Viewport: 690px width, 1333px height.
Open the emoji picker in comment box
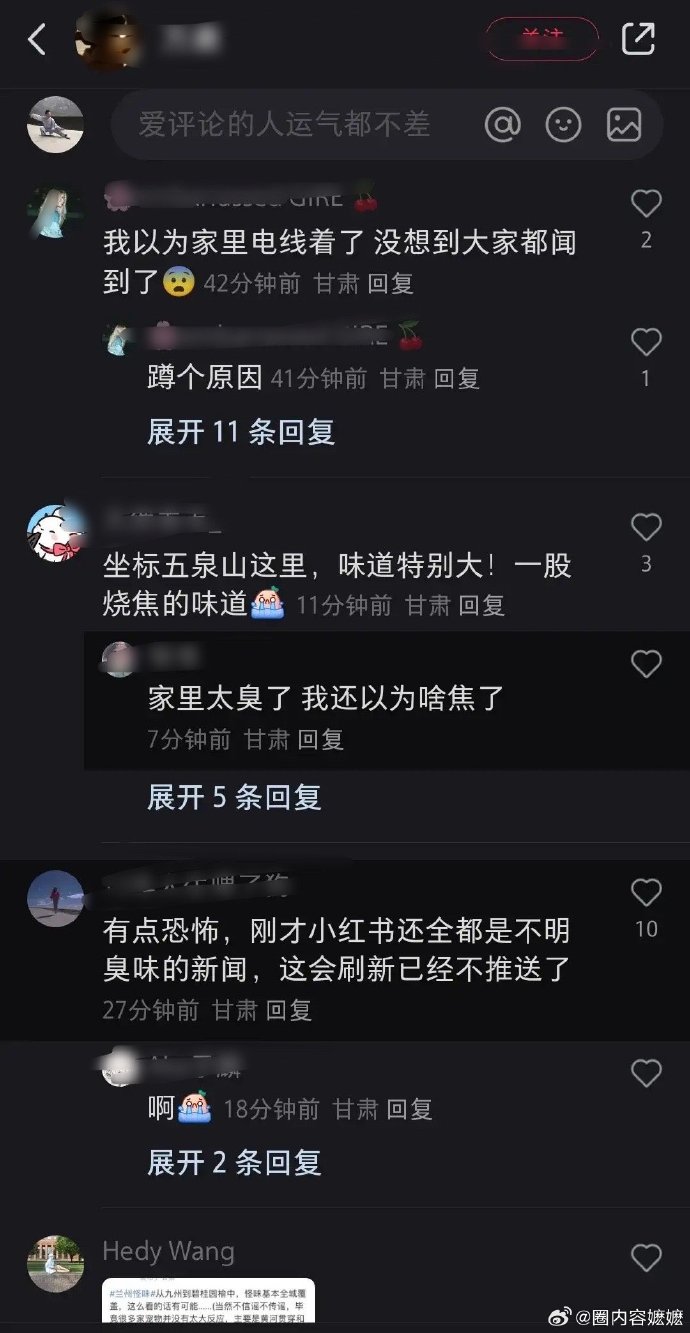[563, 124]
